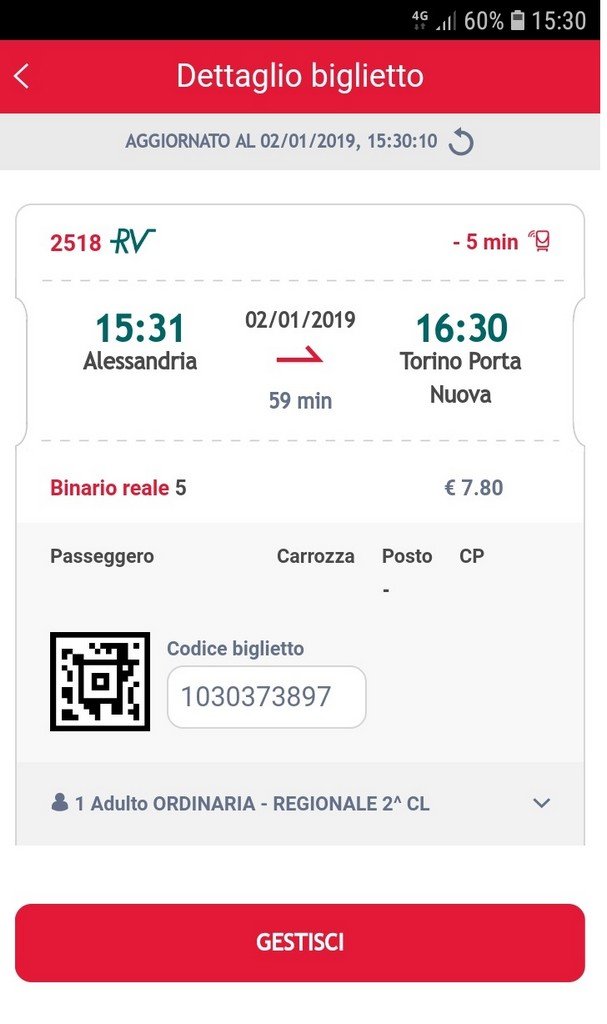Tap the ticket code field 1030373897
Image resolution: width=607 pixels, height=1024 pixels.
(267, 696)
